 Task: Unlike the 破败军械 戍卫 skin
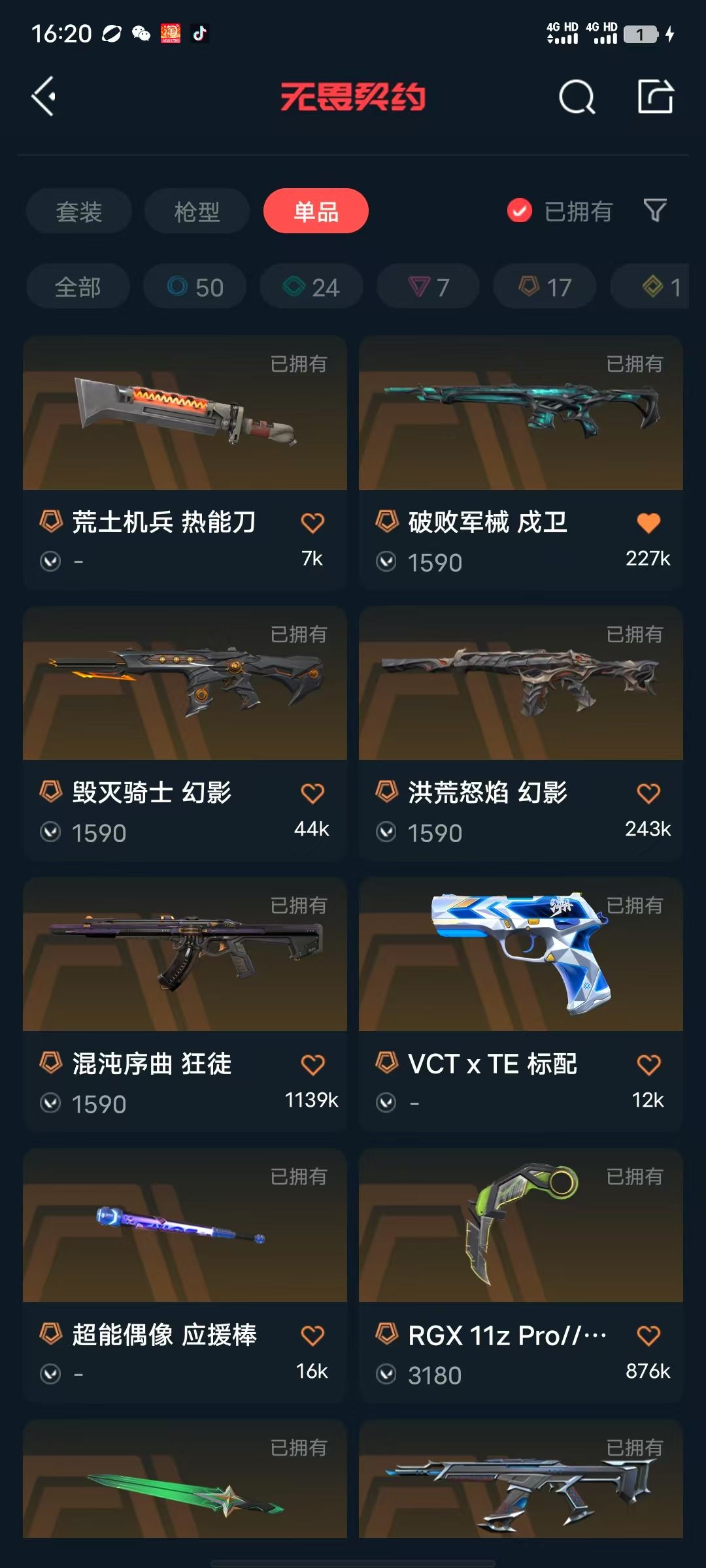click(648, 523)
